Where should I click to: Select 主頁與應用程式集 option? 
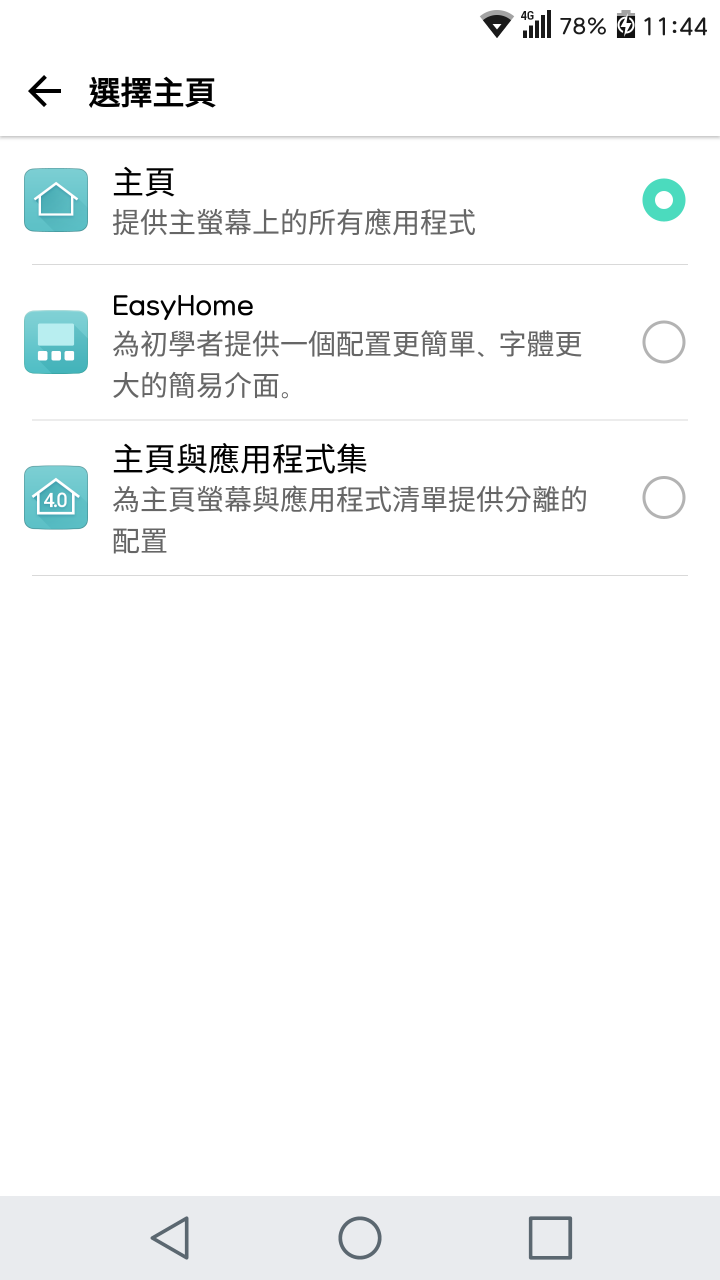coord(663,498)
